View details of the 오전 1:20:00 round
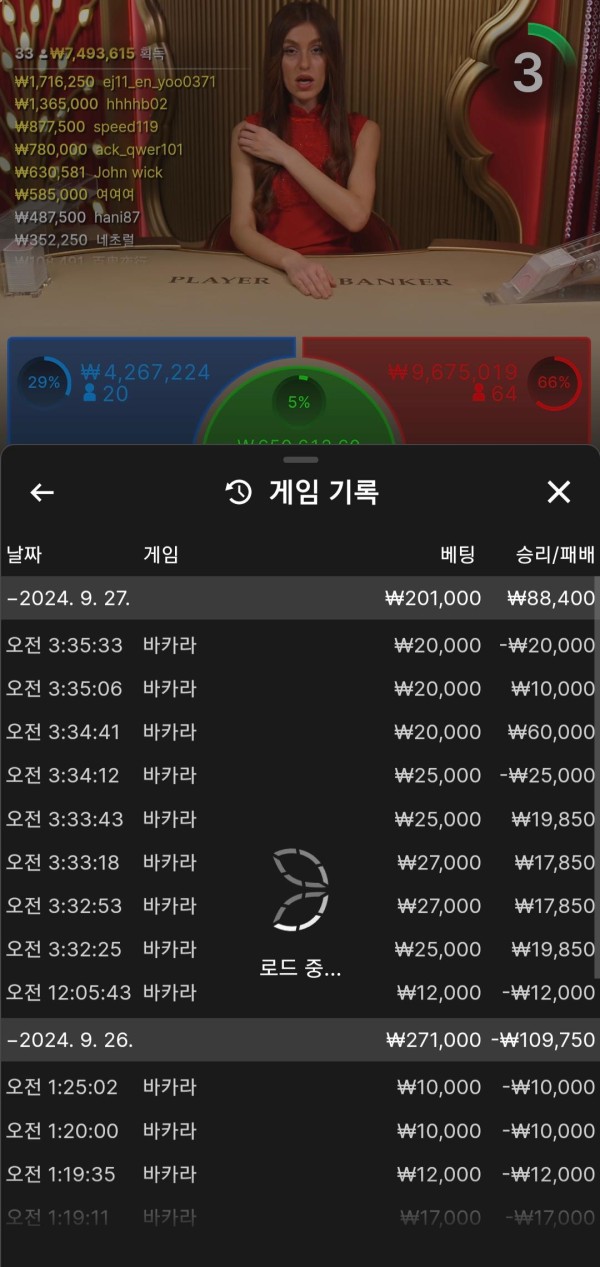This screenshot has height=1267, width=600. (300, 1131)
